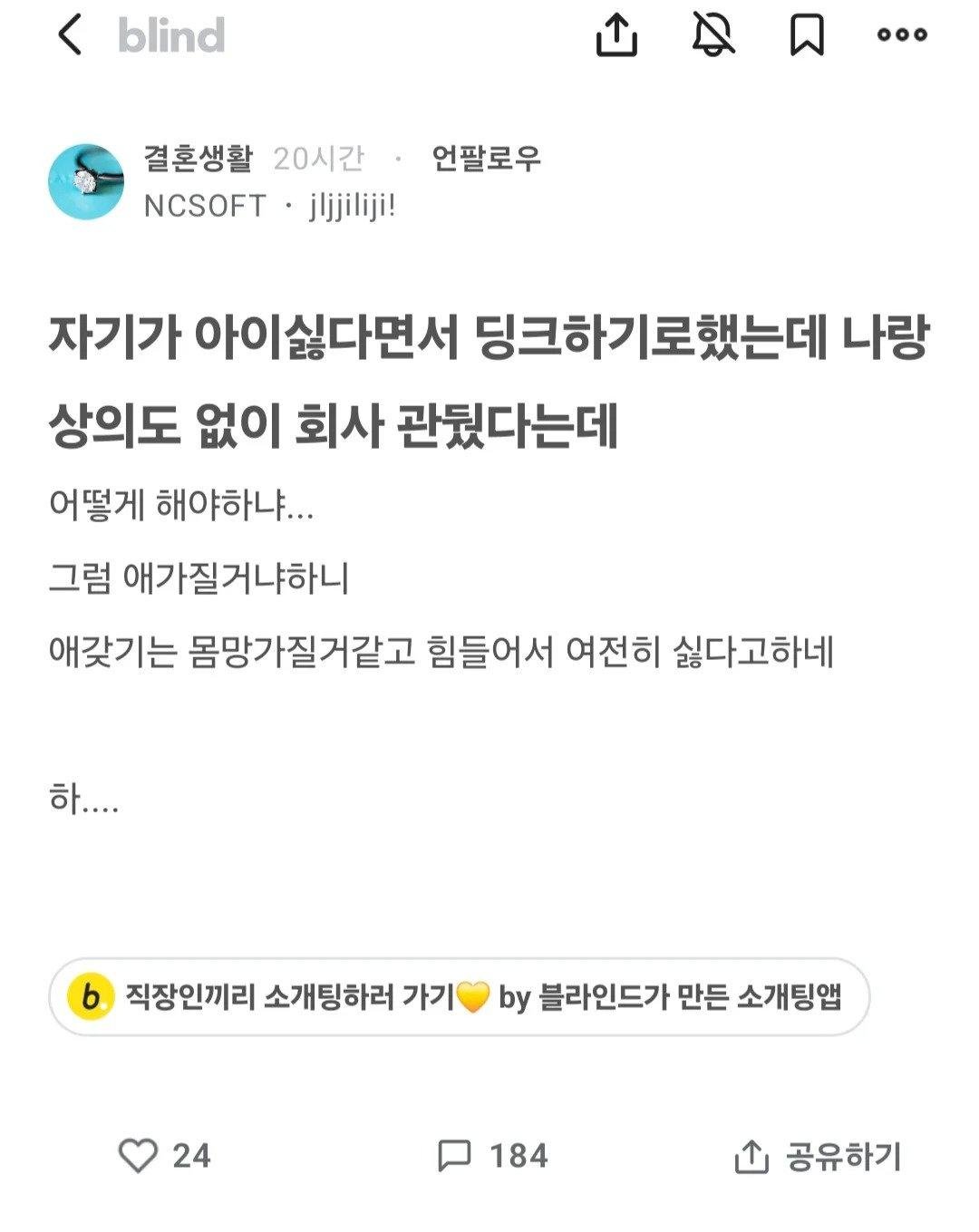Viewport: 979px width, 1232px height.
Task: Open the 직장인끼리 소개팅하러 가기 banner
Action: (459, 997)
